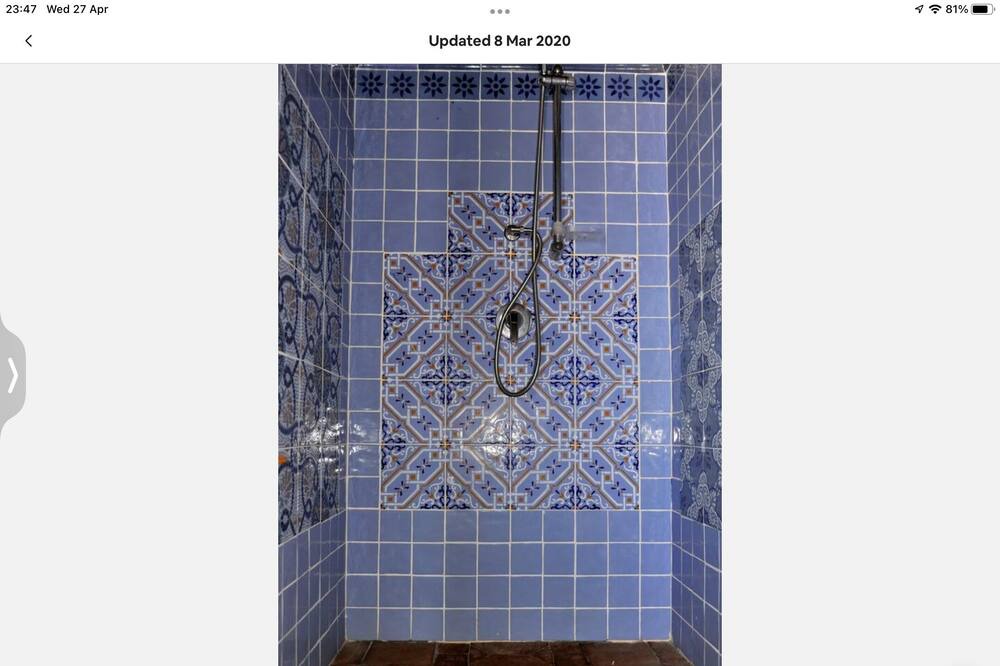Tap the three-dot multitasking menu at top

500,11
